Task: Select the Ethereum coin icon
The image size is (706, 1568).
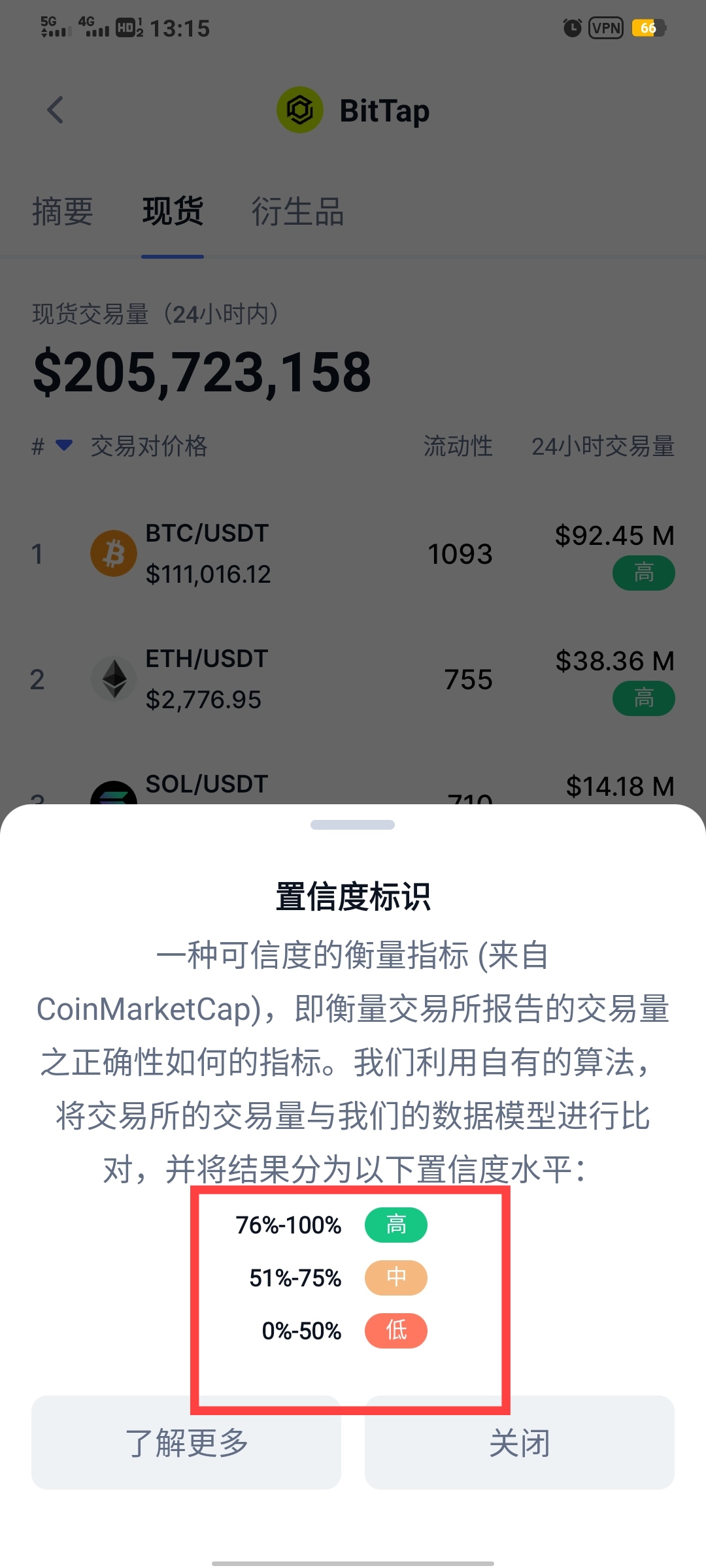Action: [112, 679]
